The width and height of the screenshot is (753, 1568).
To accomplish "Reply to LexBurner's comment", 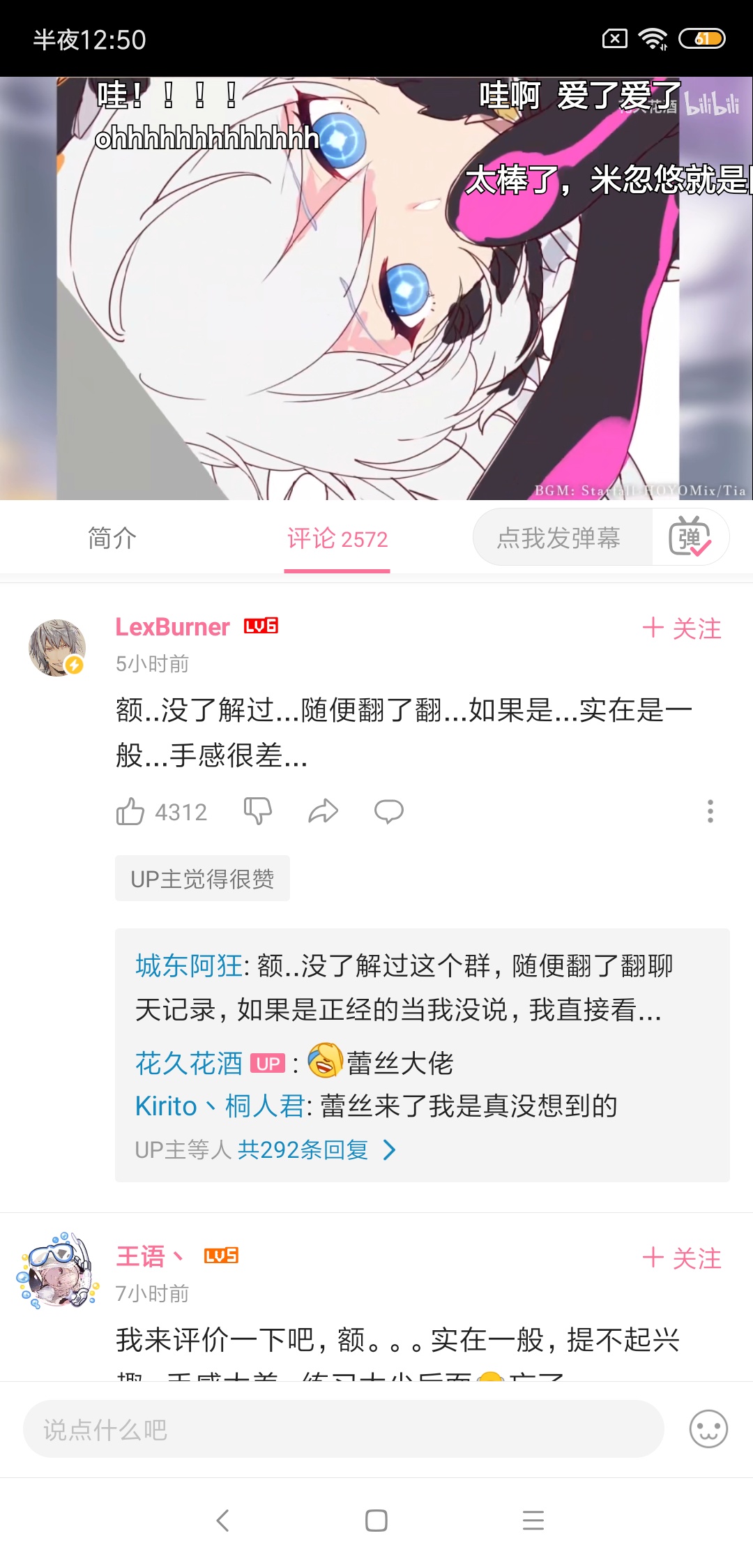I will 388,811.
